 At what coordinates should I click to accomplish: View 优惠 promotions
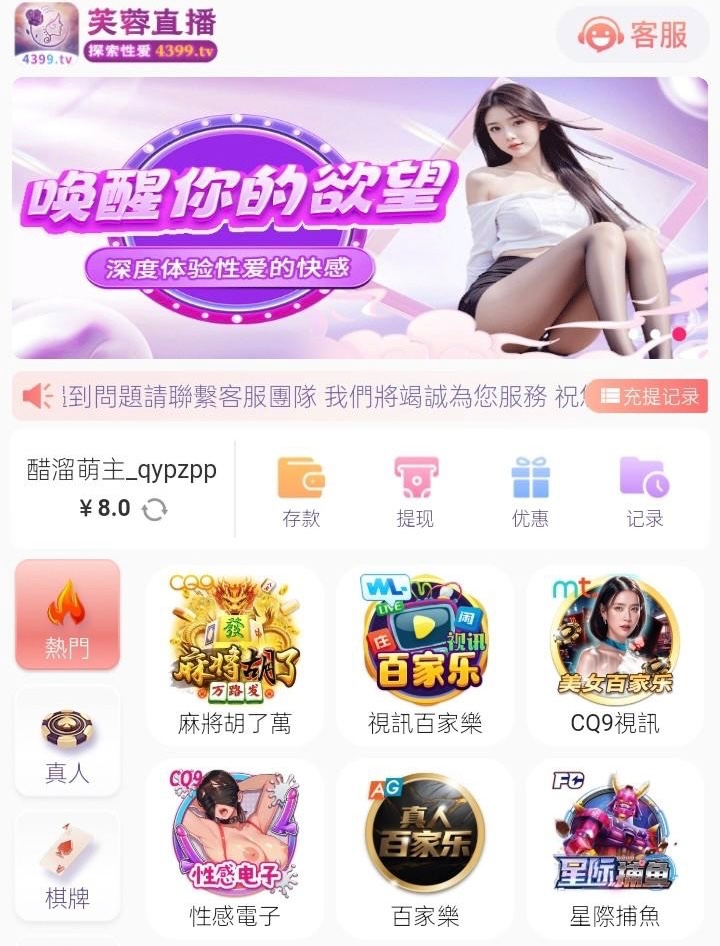point(530,491)
